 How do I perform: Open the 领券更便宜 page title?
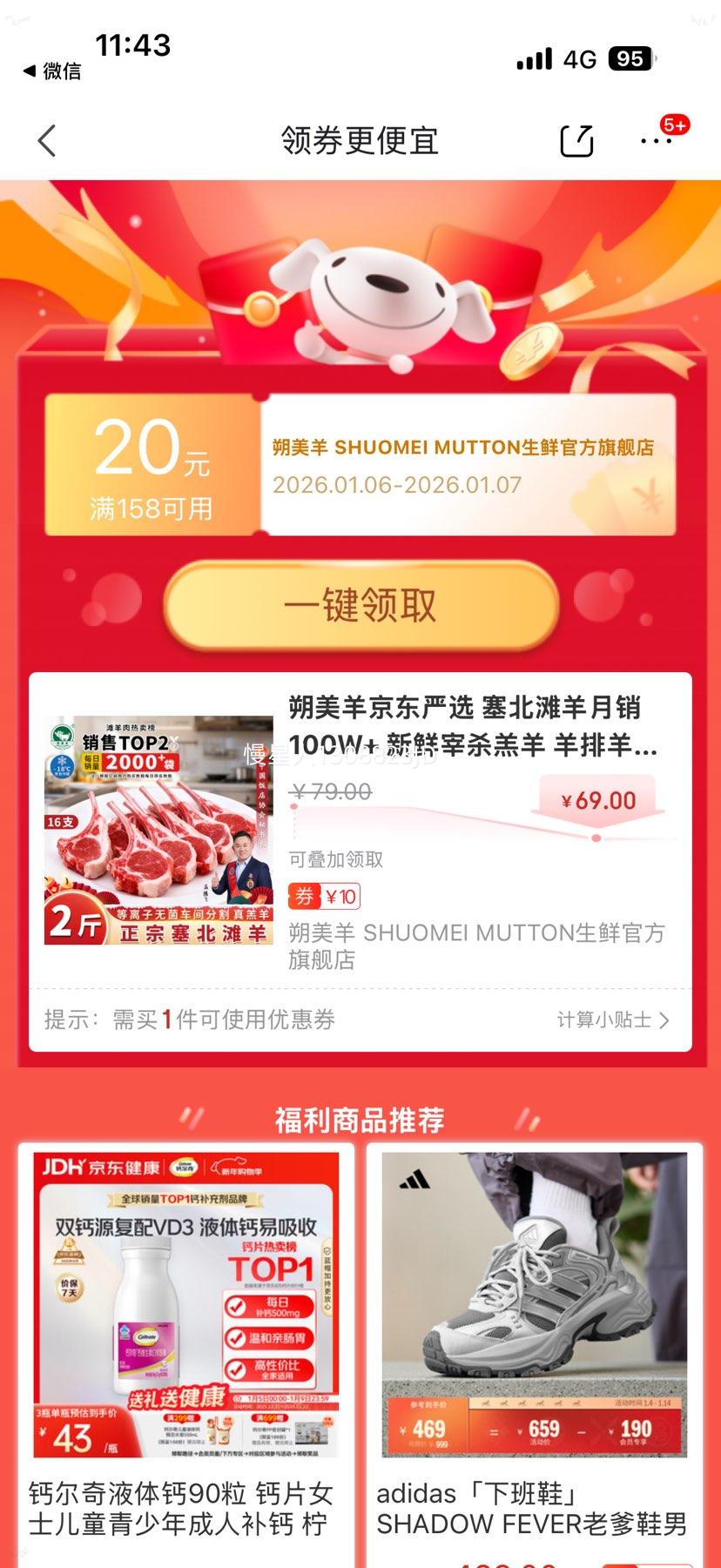click(360, 140)
